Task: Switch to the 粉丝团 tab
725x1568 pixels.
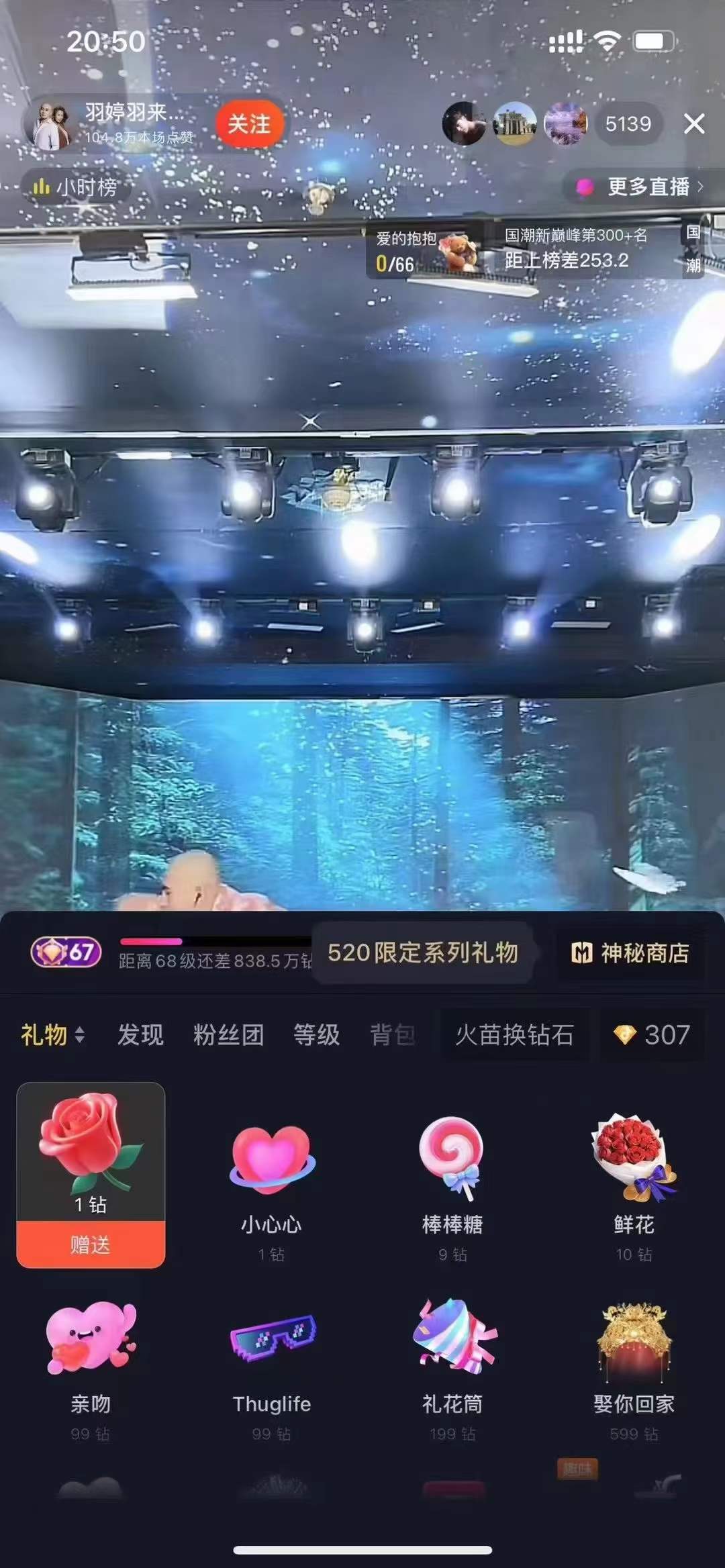Action: [228, 1034]
